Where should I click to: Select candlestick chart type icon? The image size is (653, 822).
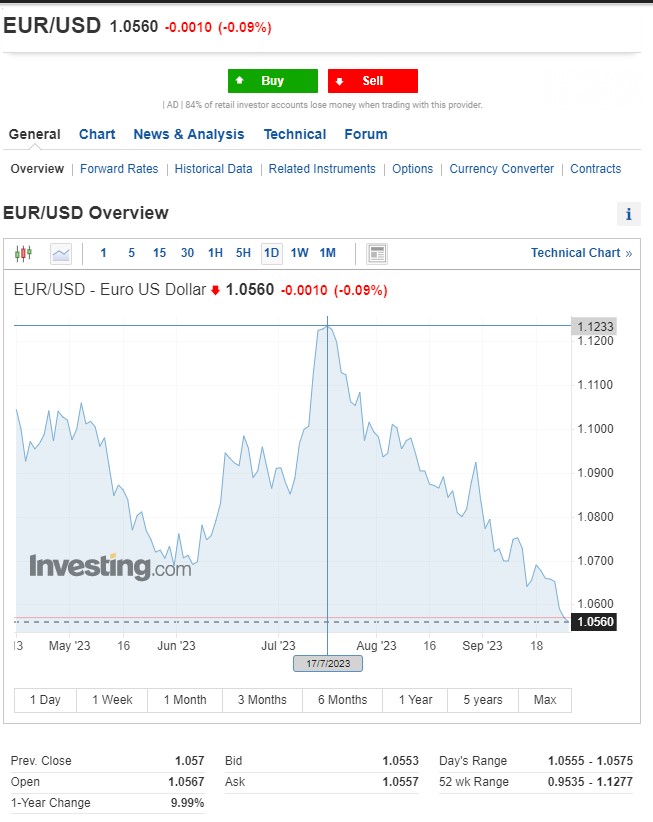tap(24, 253)
